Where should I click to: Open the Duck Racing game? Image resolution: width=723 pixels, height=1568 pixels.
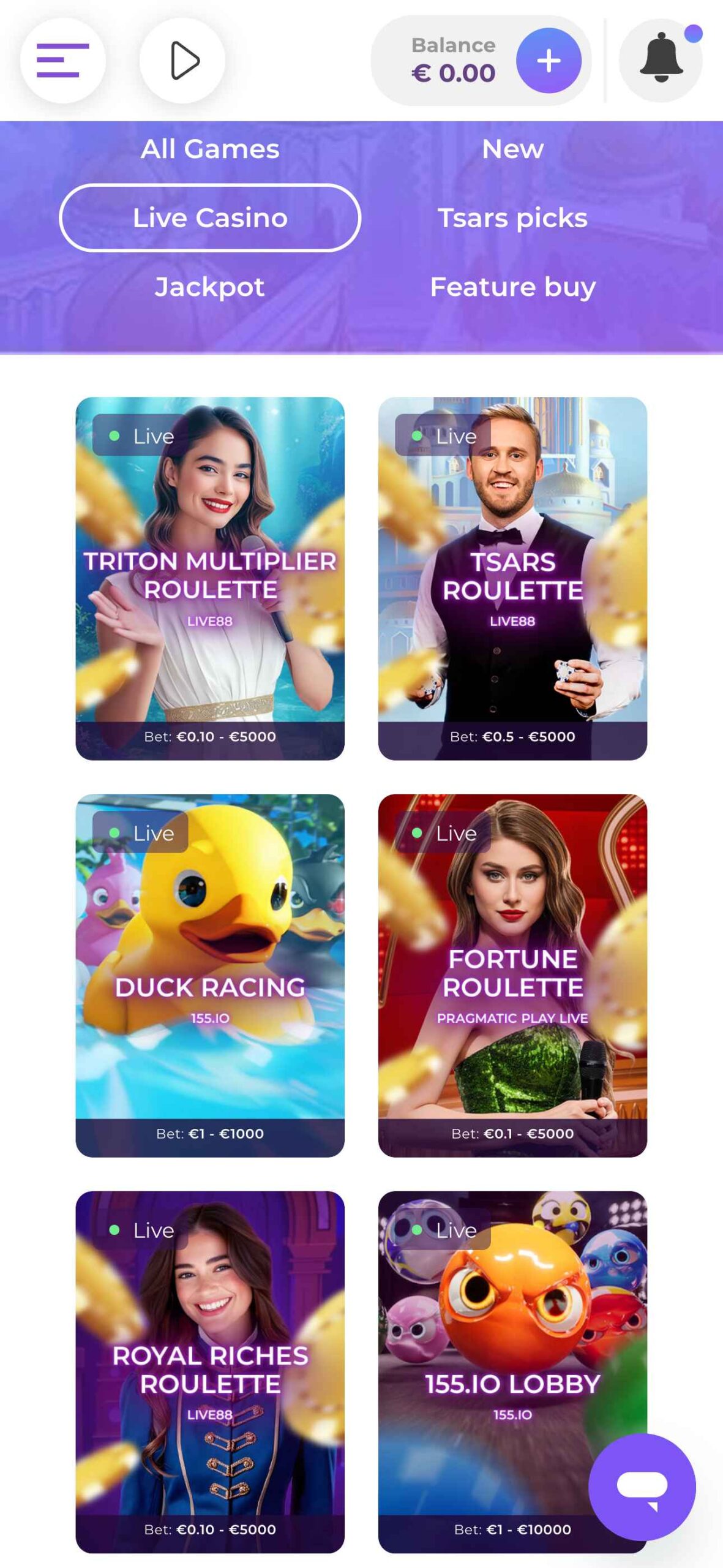pyautogui.click(x=210, y=975)
